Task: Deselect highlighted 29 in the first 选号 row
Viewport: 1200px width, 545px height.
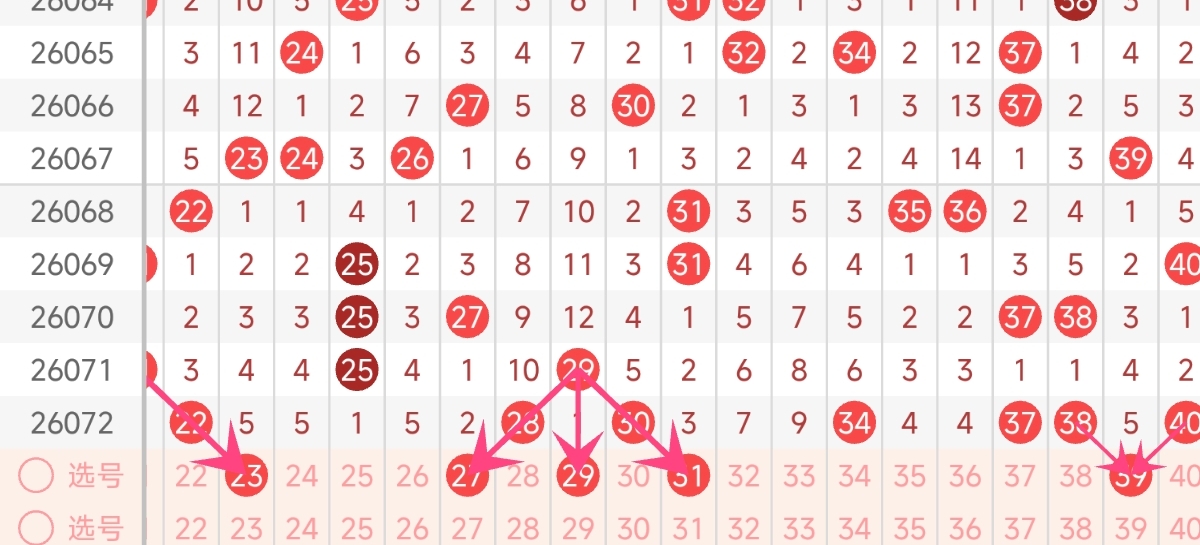Action: tap(578, 477)
